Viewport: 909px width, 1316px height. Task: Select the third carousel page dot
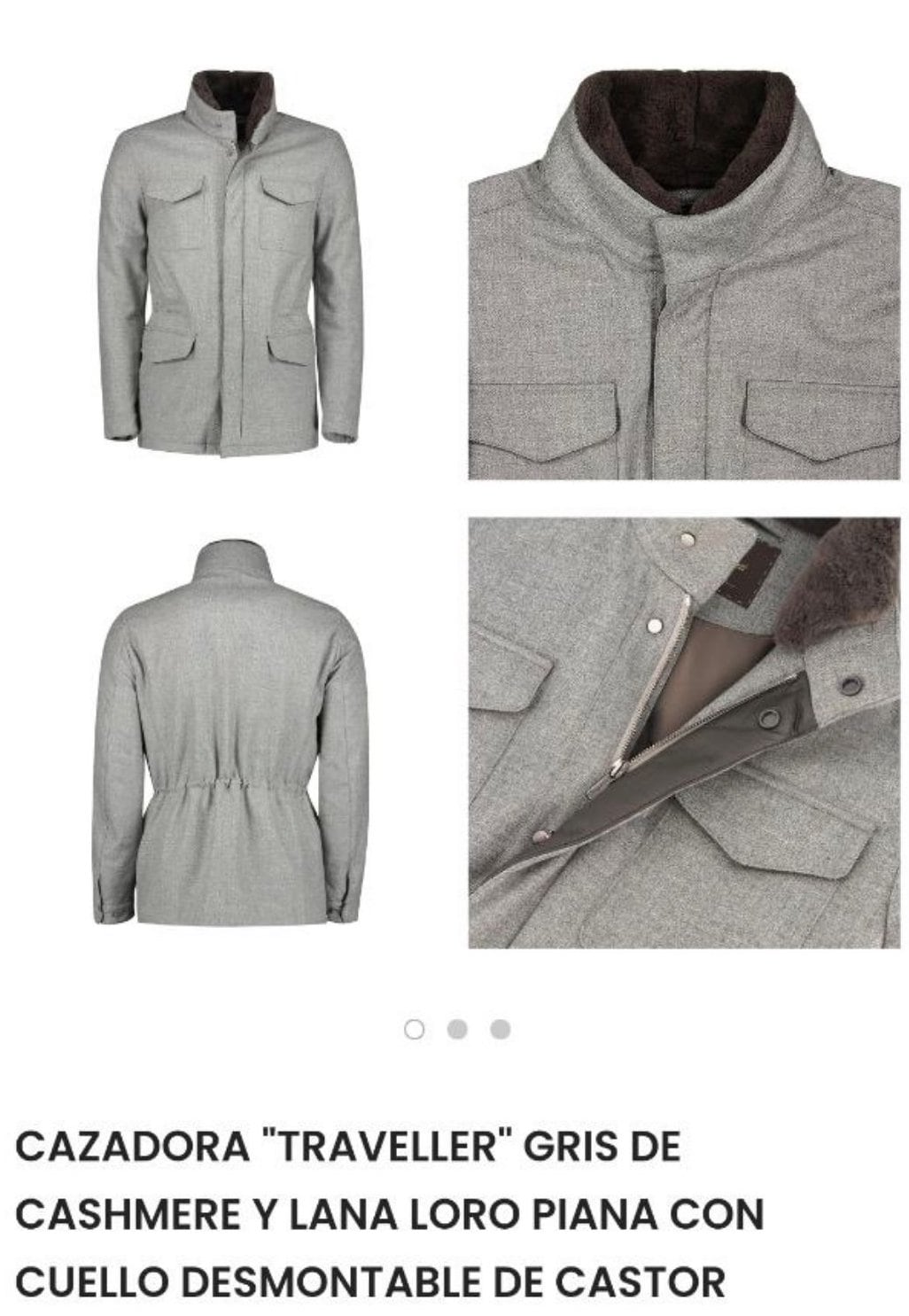(501, 1030)
